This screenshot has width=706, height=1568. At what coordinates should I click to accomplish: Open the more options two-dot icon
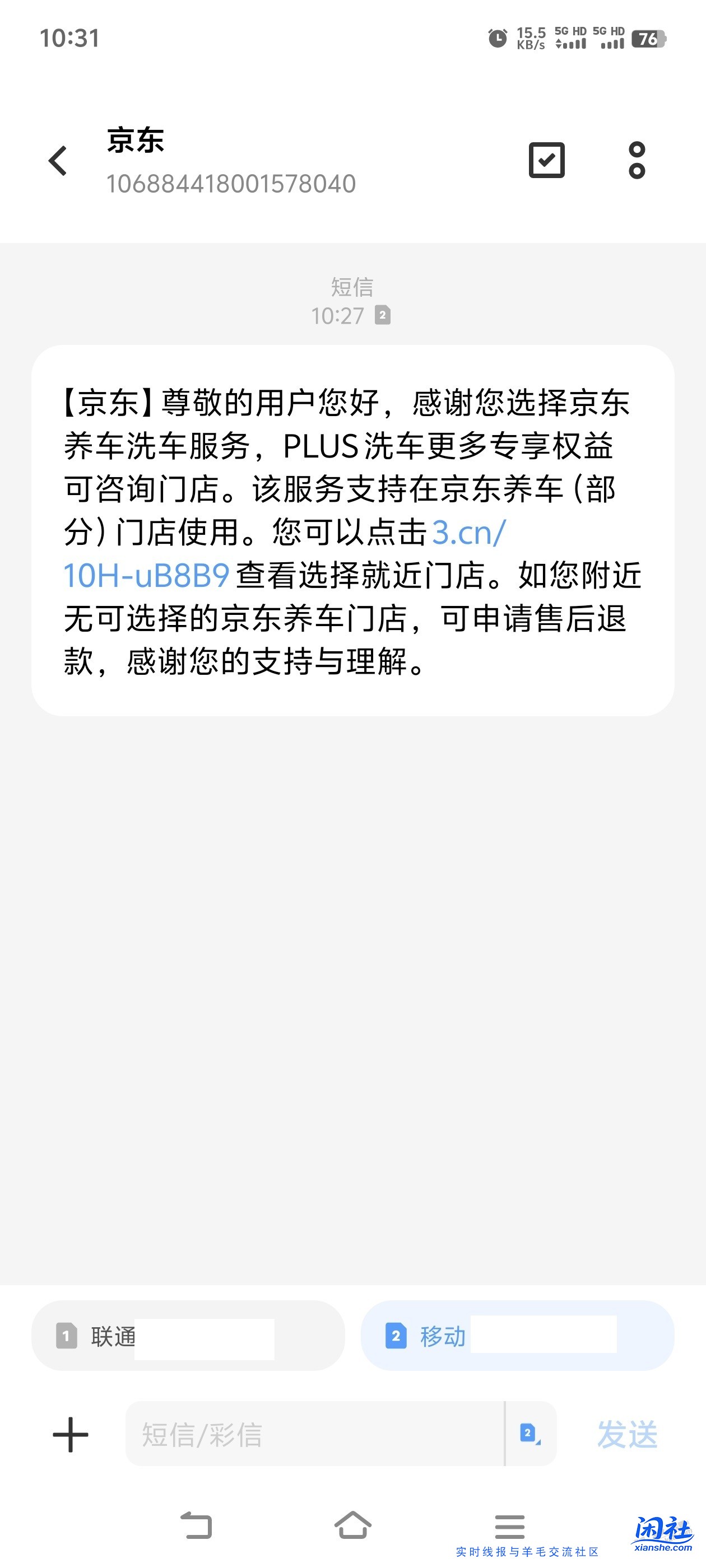[637, 160]
